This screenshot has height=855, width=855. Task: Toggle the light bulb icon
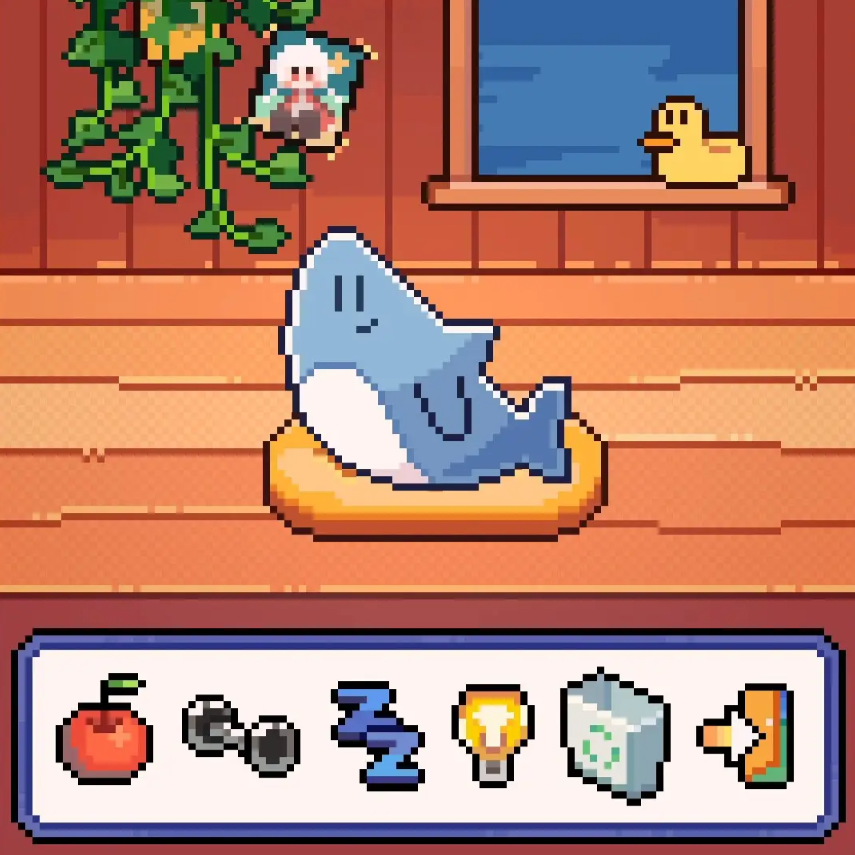[492, 733]
